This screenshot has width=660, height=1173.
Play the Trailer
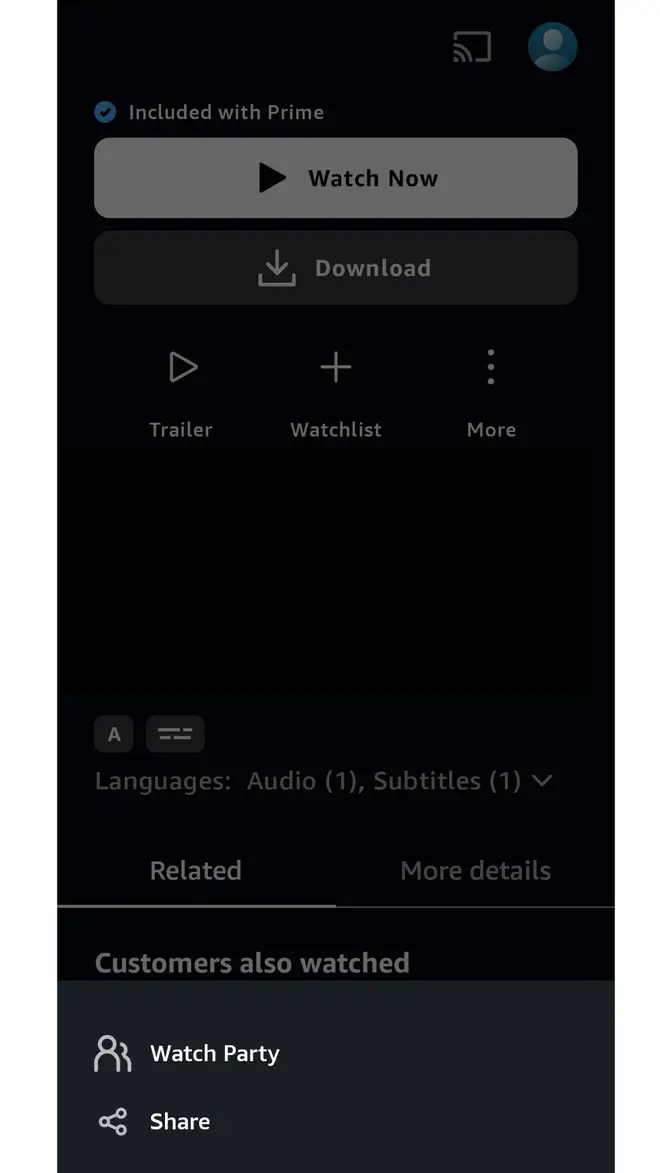181,392
